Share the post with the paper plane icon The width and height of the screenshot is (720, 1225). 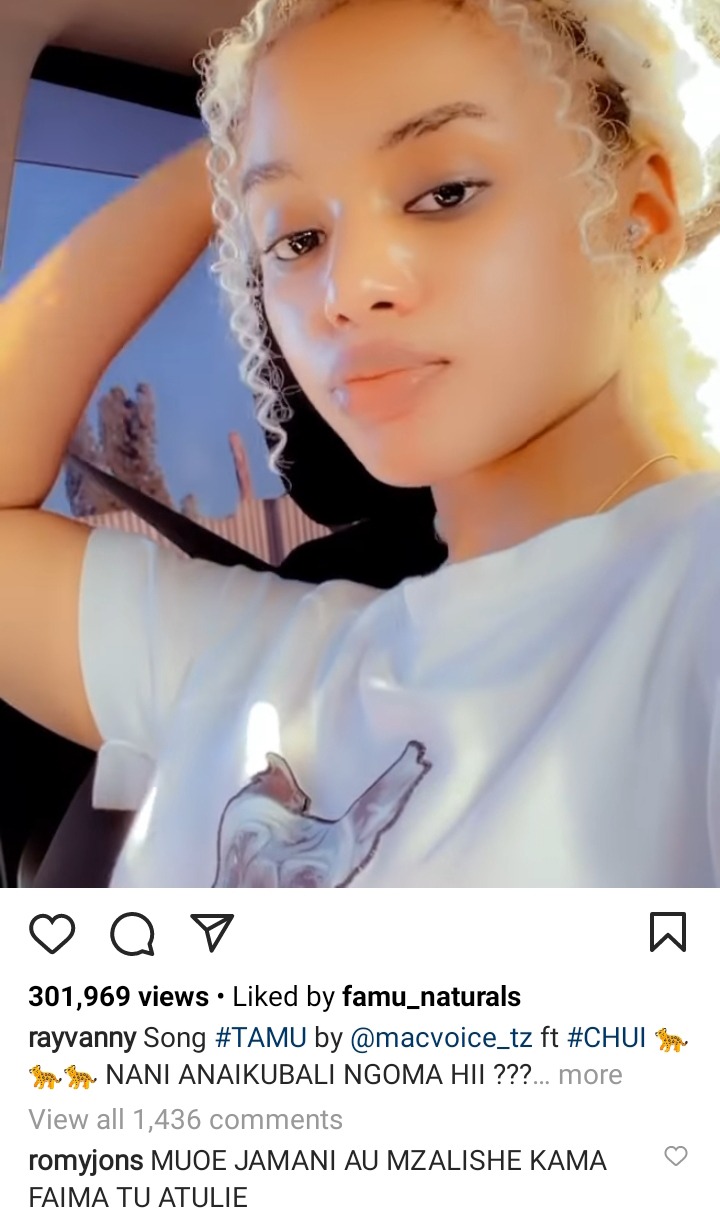pos(211,933)
